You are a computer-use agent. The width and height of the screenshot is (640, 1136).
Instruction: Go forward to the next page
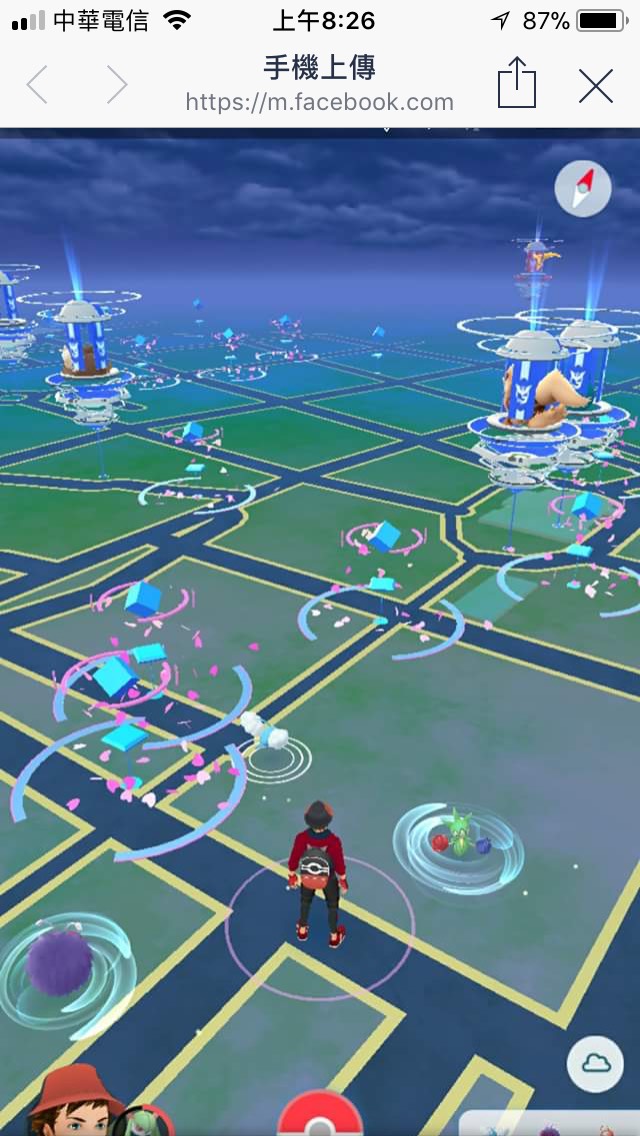[x=117, y=85]
